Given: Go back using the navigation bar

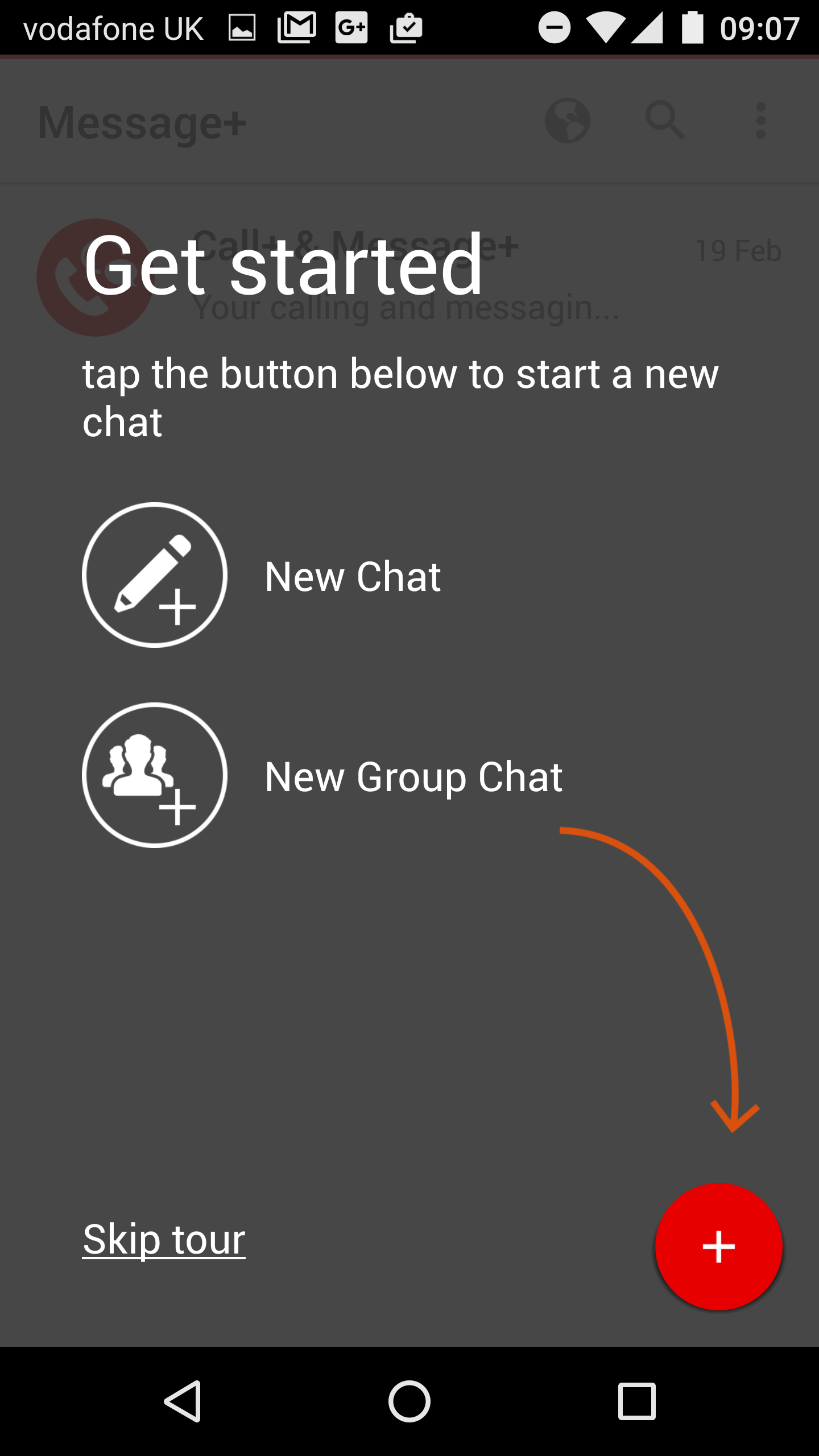Looking at the screenshot, I should [x=183, y=1401].
